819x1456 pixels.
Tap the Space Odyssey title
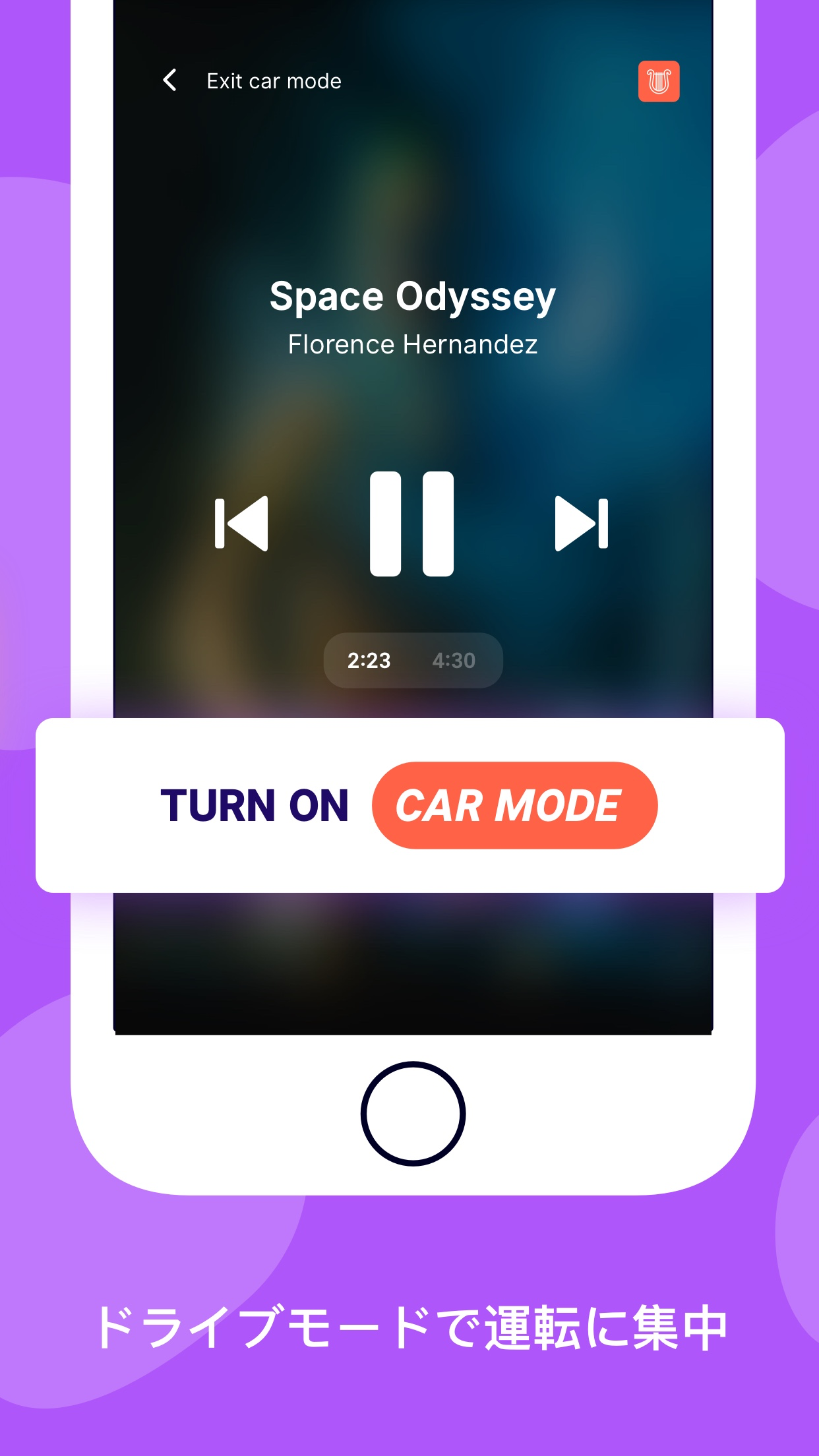click(413, 296)
